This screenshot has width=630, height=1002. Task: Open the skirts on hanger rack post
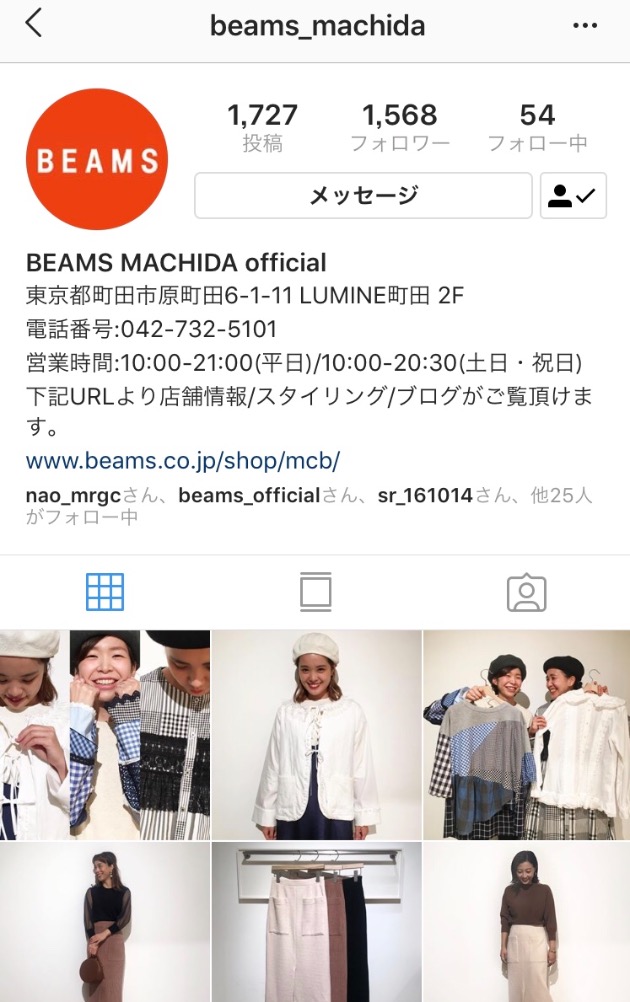[x=316, y=922]
